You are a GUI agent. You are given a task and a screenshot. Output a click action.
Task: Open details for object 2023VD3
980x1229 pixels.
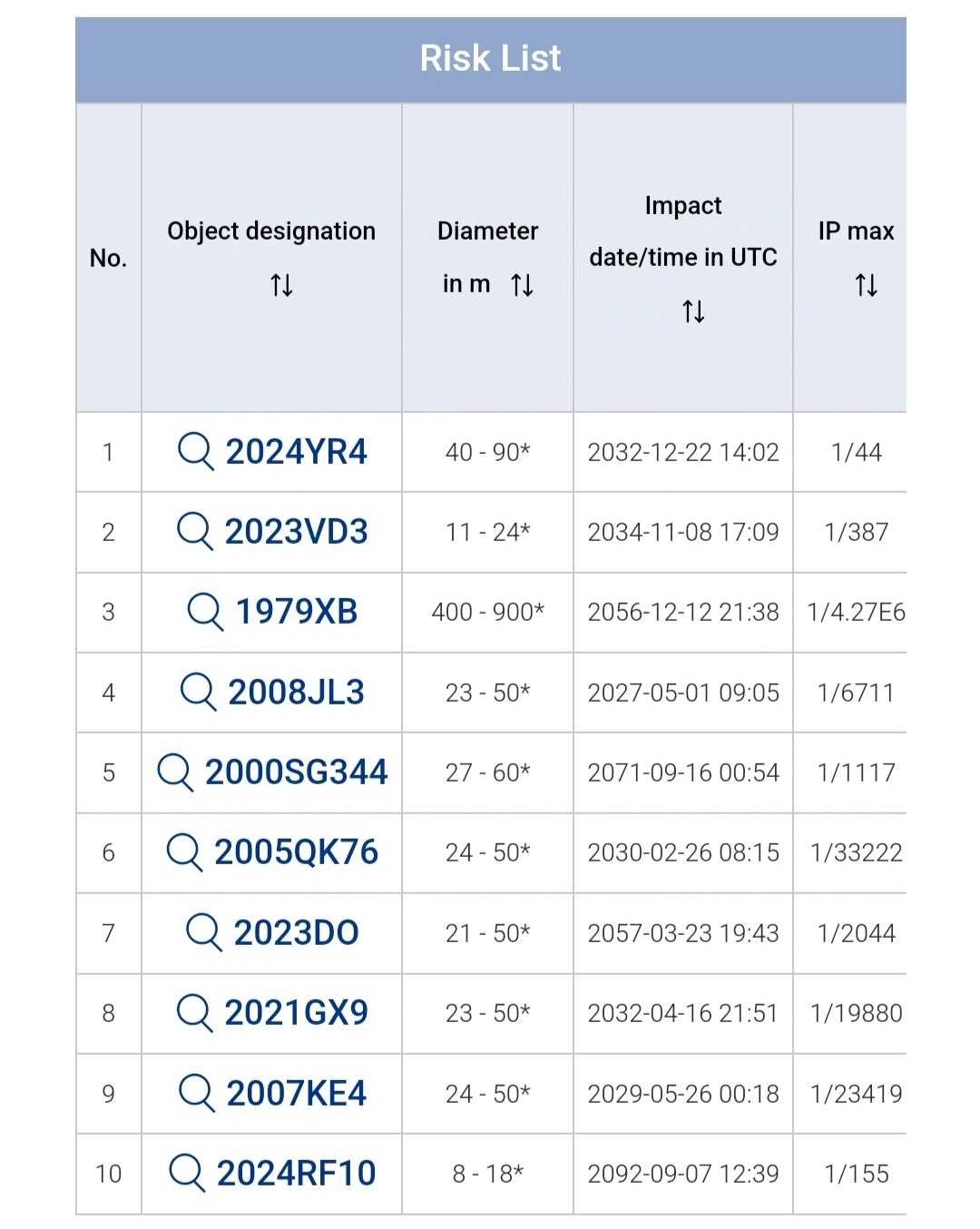click(295, 532)
